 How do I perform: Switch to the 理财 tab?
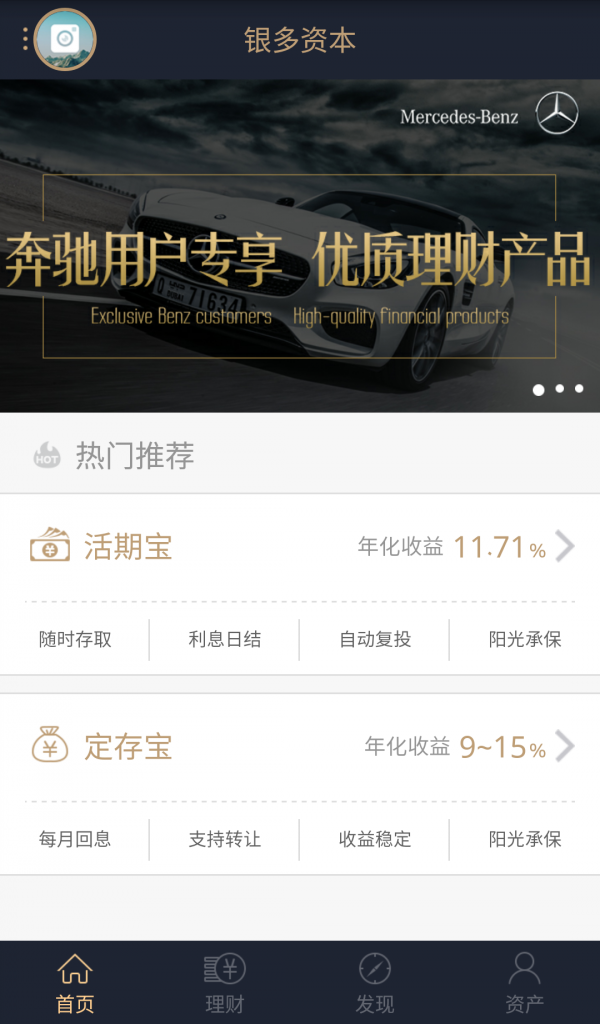click(x=225, y=983)
